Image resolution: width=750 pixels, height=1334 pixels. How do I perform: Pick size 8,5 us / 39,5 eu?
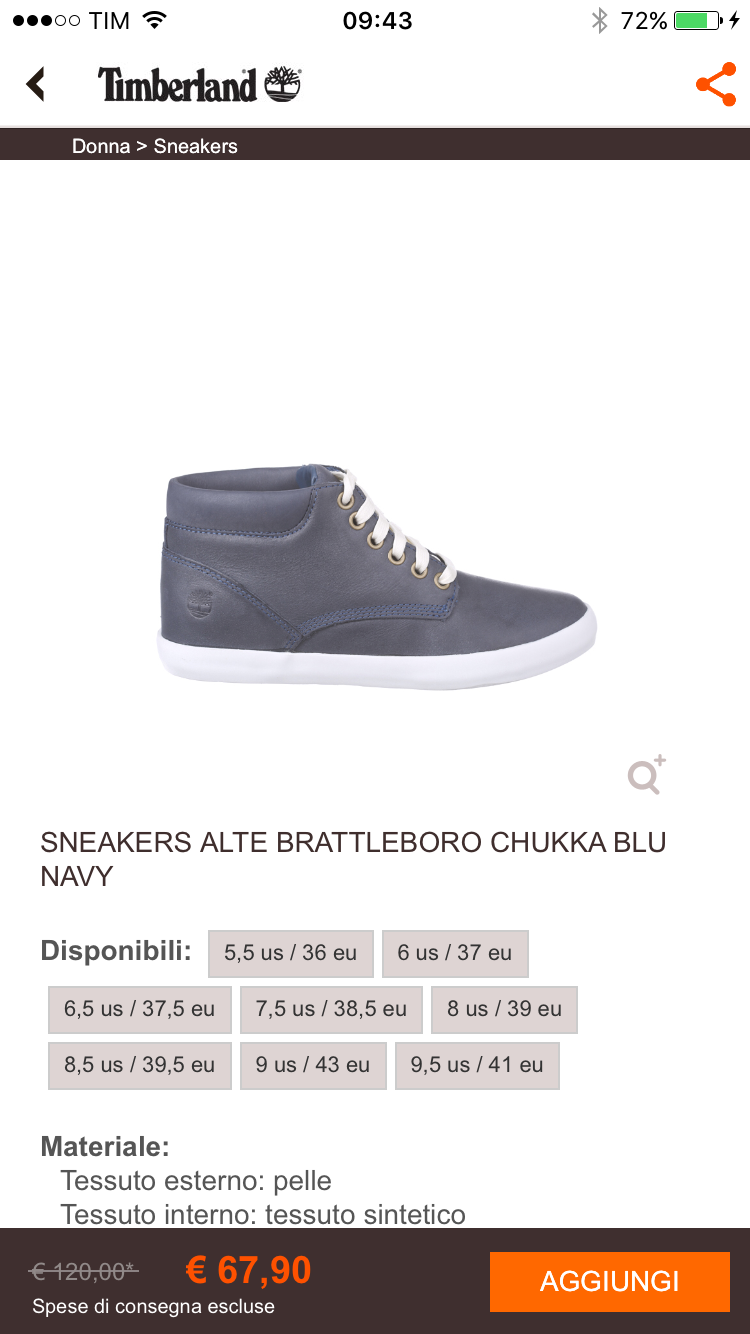click(140, 1065)
